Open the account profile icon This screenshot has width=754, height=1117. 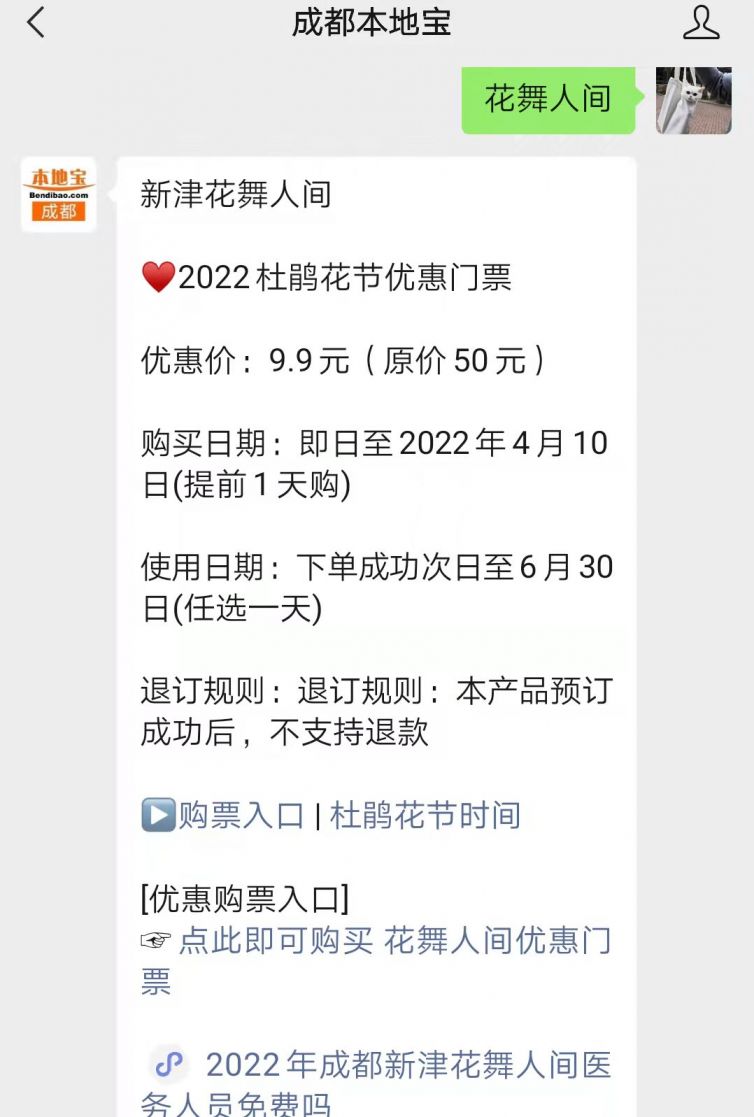tap(701, 22)
